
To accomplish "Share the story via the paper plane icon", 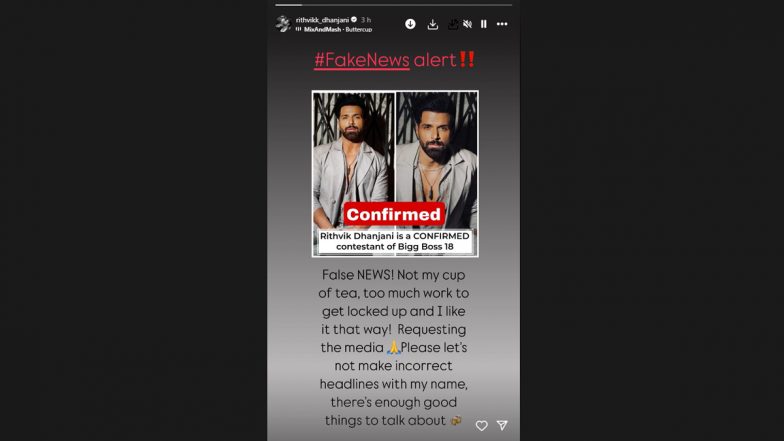I will tap(502, 425).
